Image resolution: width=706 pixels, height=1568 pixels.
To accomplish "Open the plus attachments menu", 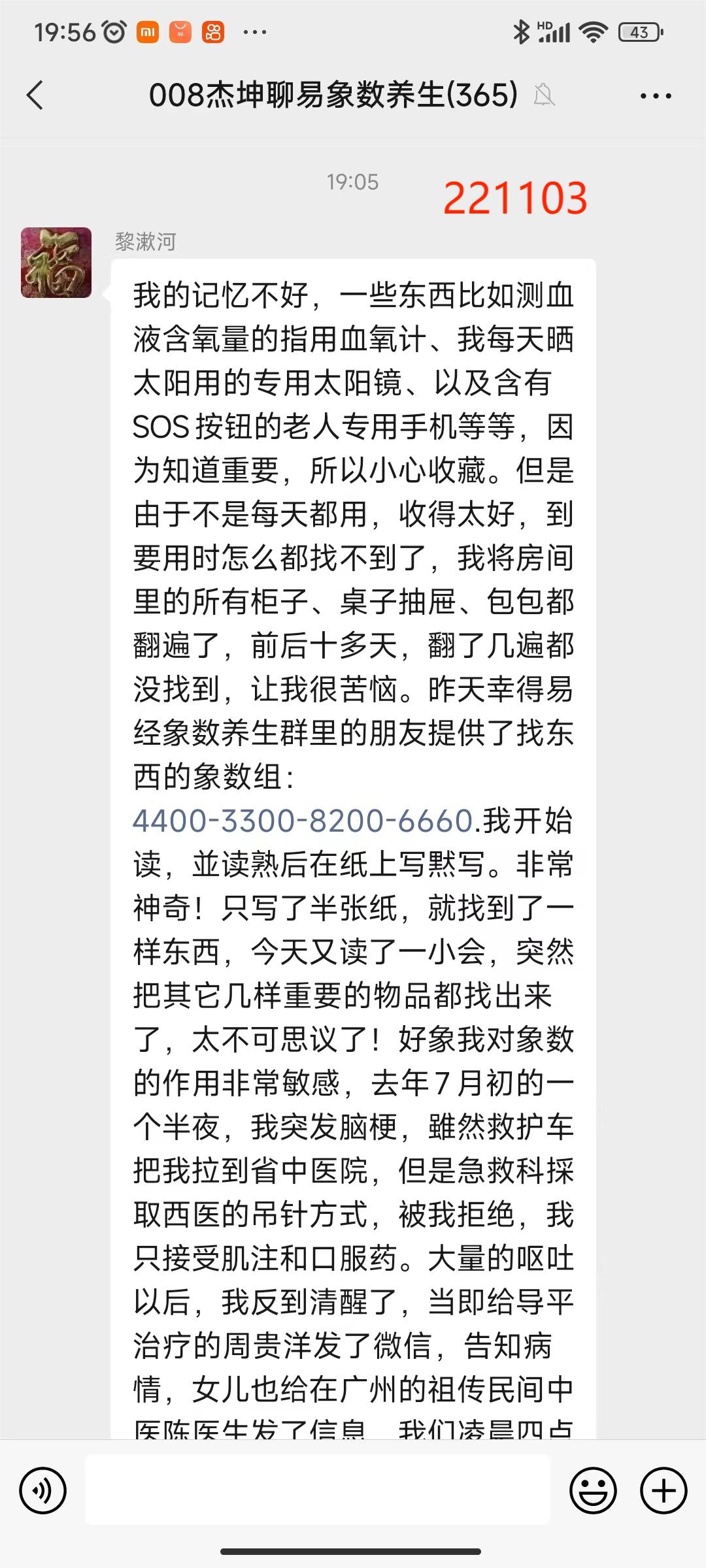I will [x=664, y=1490].
